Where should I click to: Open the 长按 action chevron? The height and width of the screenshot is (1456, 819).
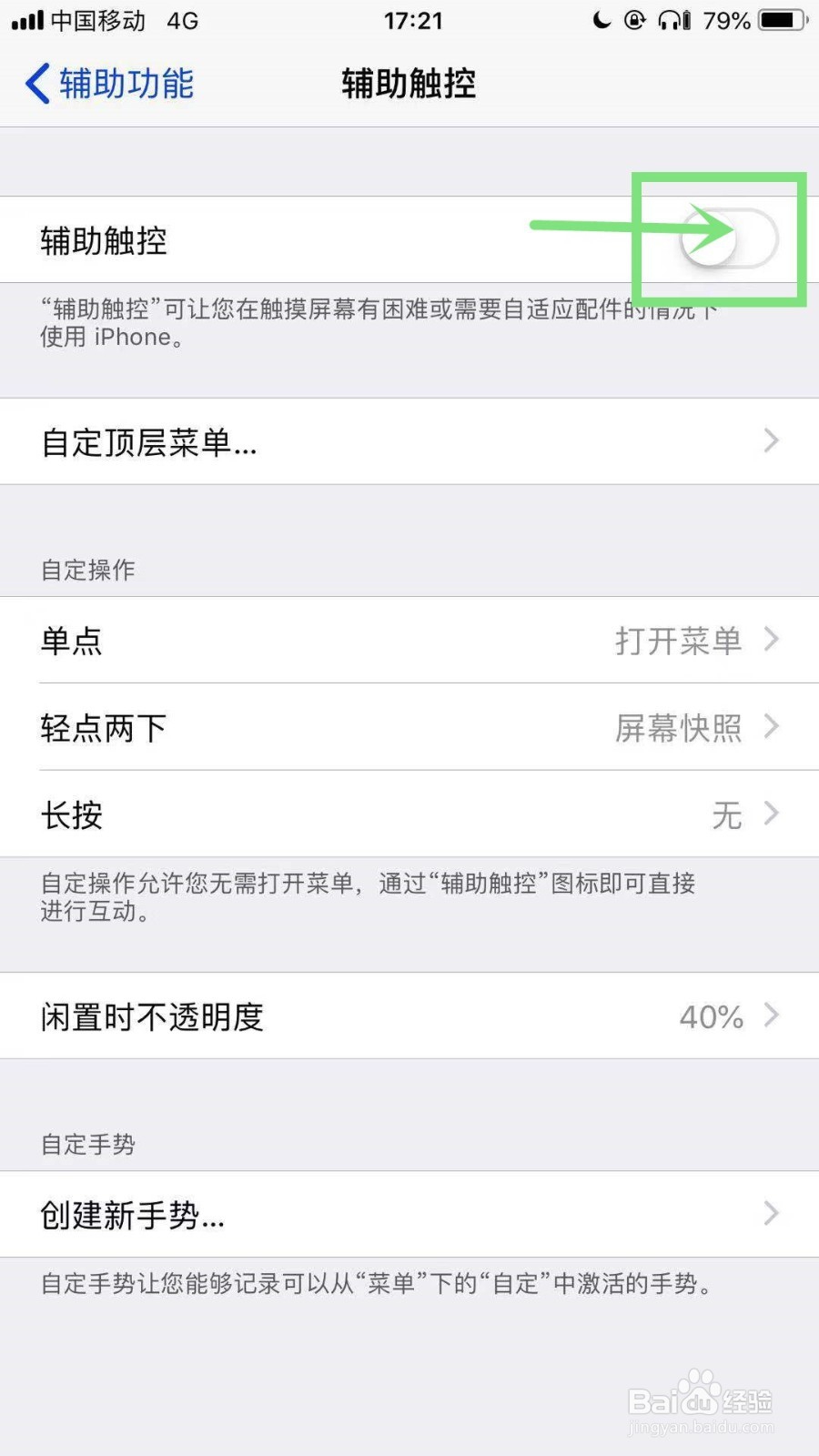click(772, 813)
